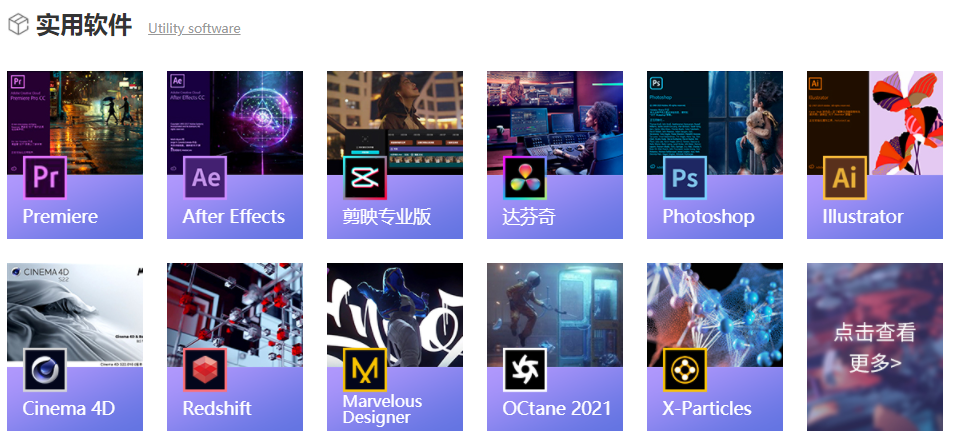
Task: Open the Illustrator tile
Action: [x=875, y=155]
